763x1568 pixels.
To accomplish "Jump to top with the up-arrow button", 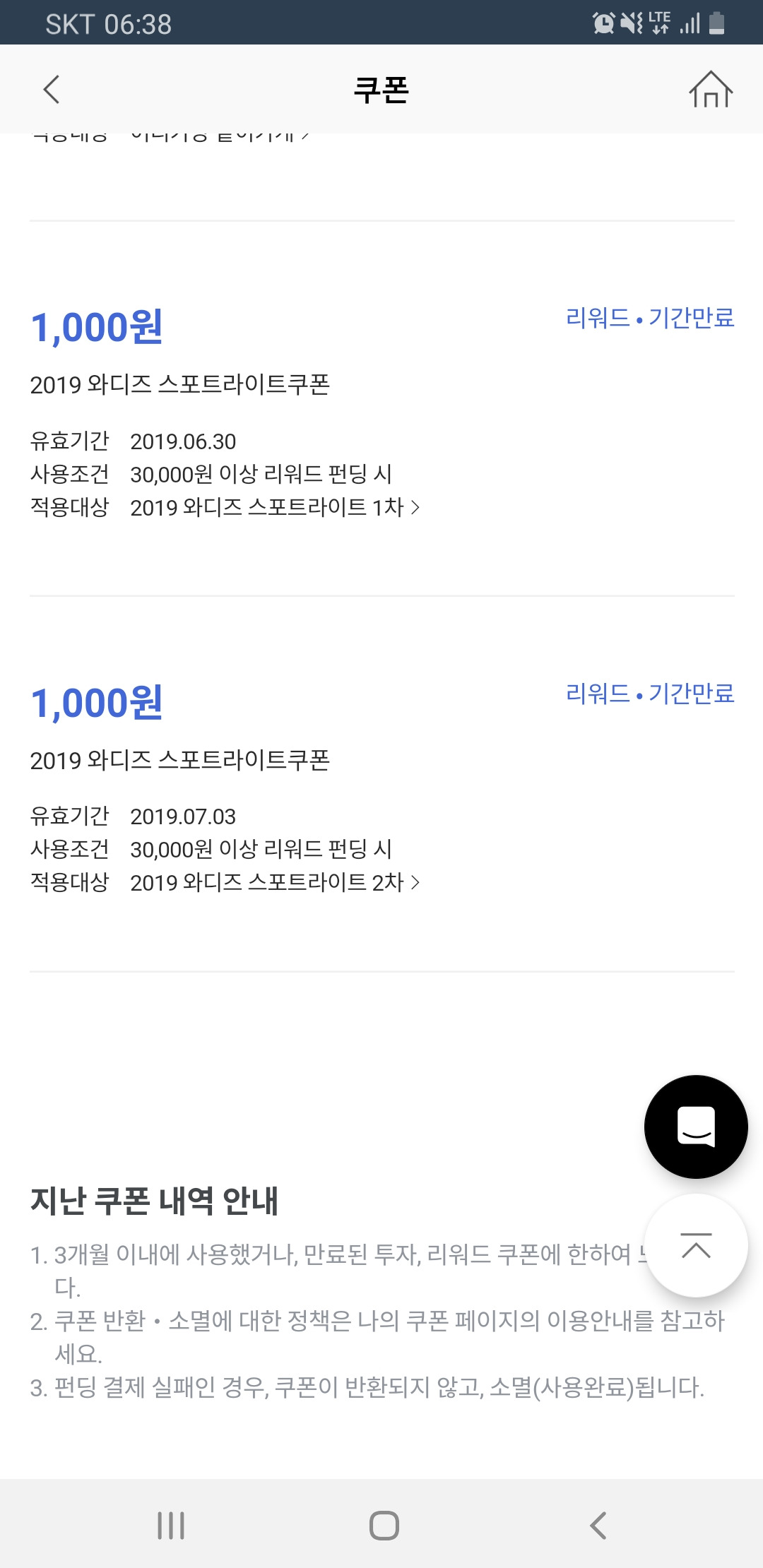I will [696, 1246].
